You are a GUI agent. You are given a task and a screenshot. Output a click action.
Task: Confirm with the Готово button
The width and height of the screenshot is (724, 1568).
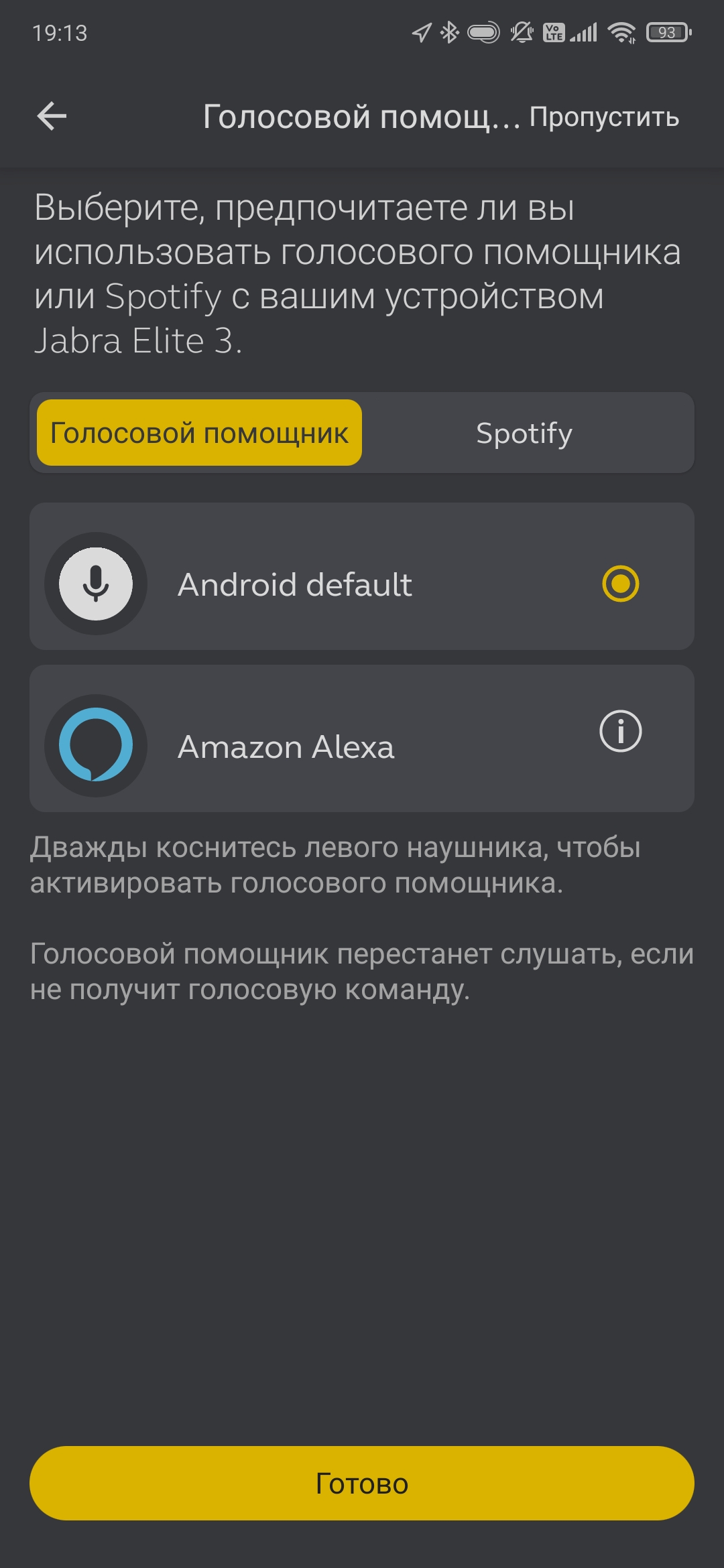(x=362, y=1483)
